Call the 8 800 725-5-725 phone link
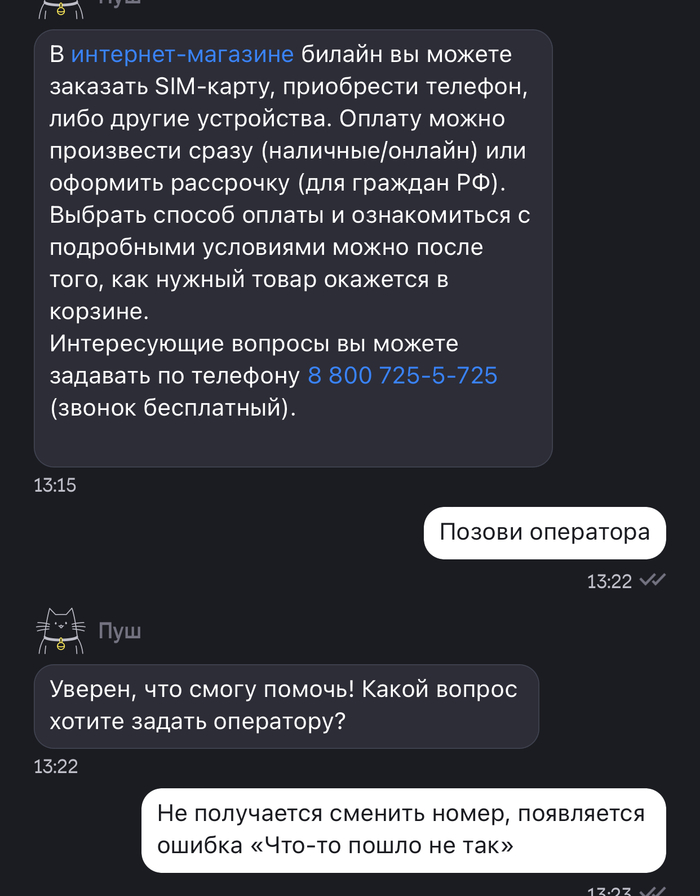Viewport: 700px width, 896px height. tap(402, 377)
